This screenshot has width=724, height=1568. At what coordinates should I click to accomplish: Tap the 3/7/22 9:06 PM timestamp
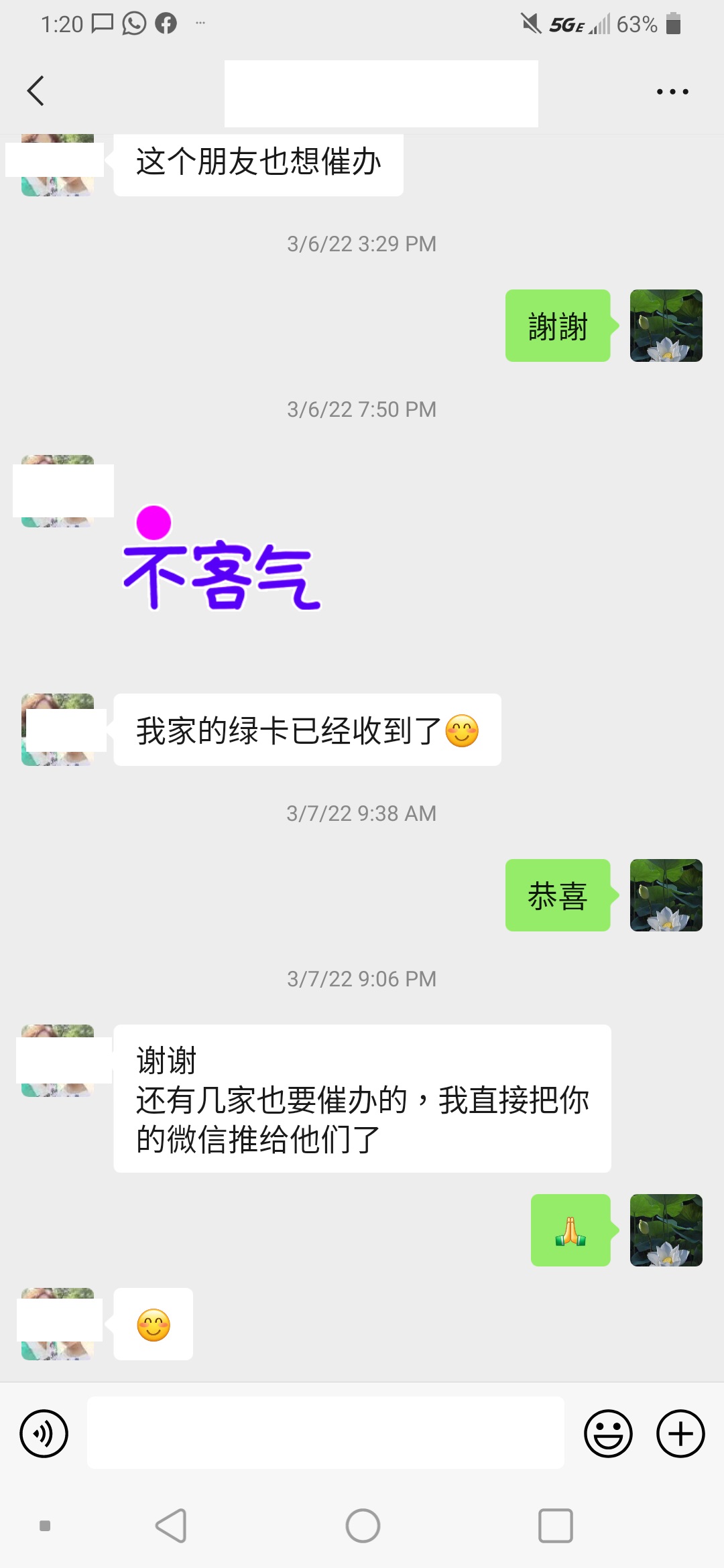pos(362,979)
